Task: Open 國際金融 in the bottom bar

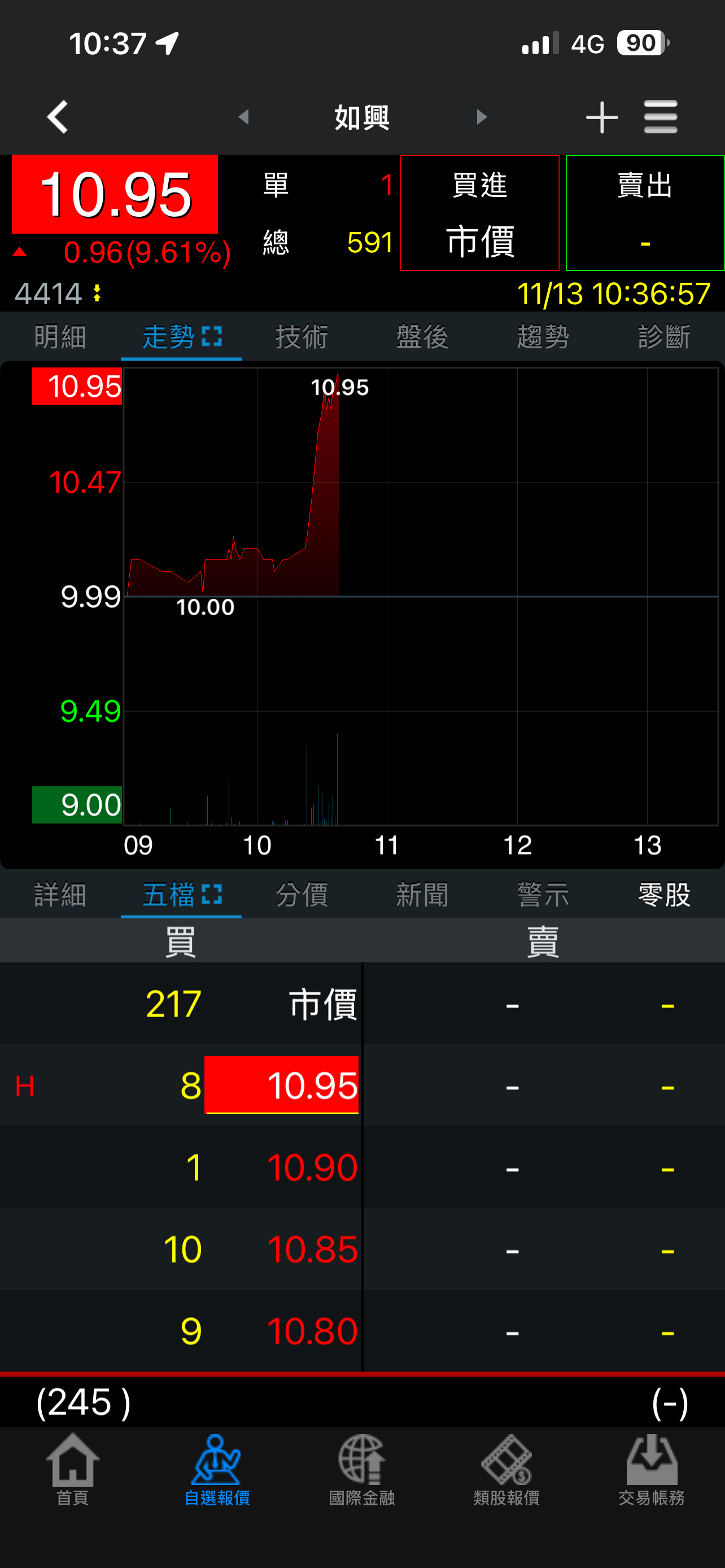Action: 362,1470
